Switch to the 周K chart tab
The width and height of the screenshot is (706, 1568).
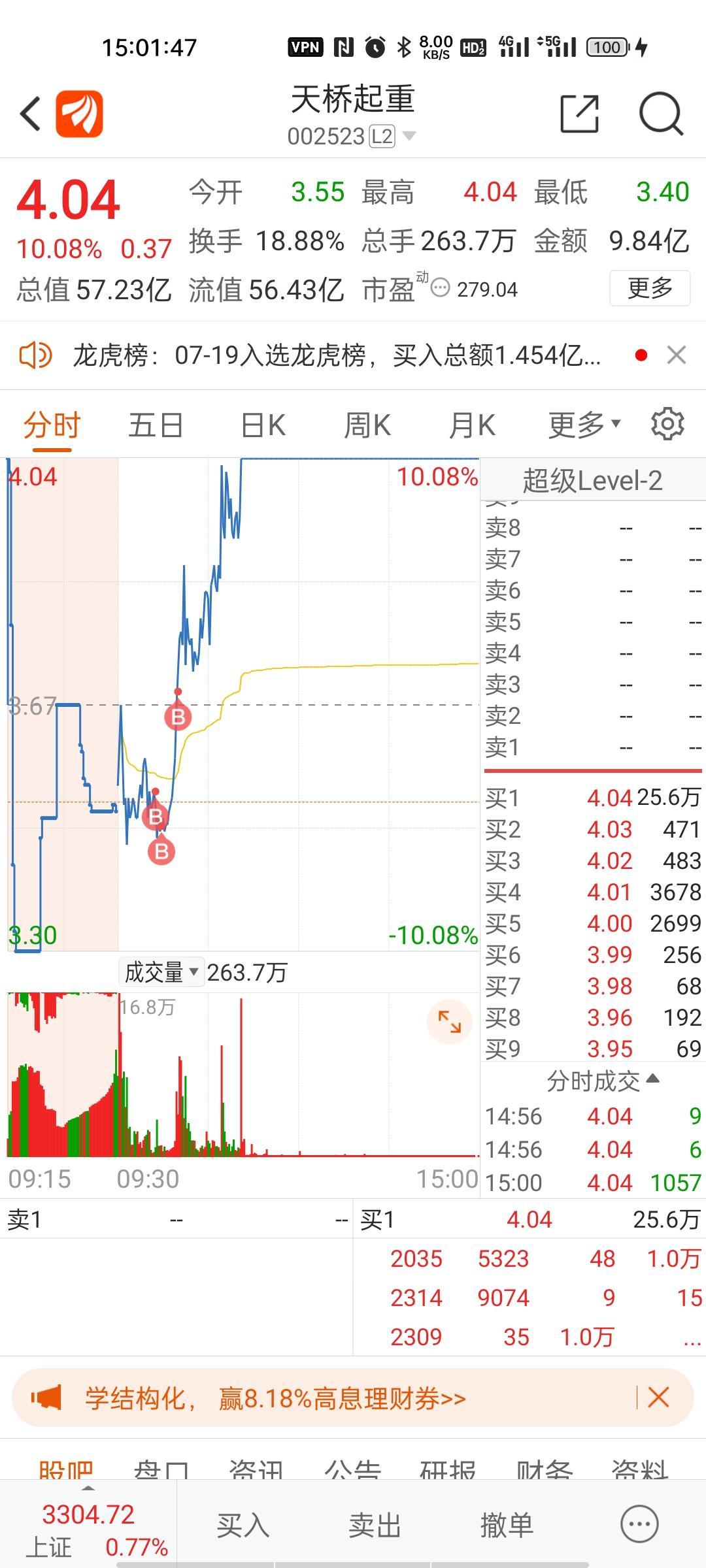coord(367,425)
